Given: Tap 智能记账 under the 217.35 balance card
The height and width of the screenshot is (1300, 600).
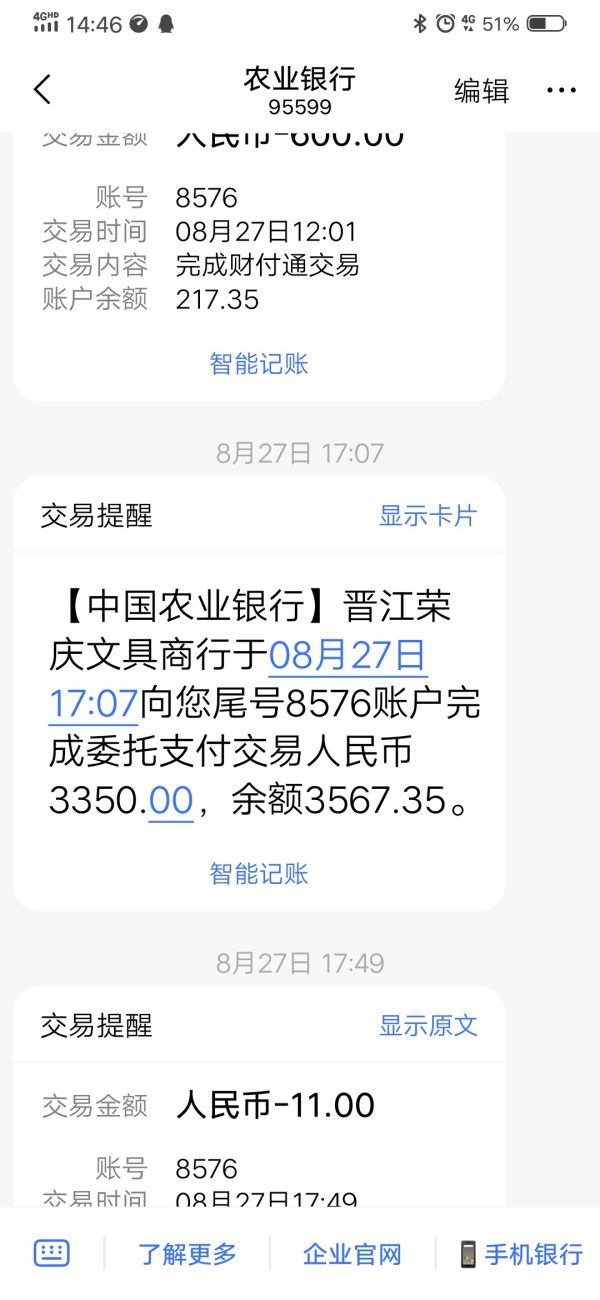Looking at the screenshot, I should 259,364.
